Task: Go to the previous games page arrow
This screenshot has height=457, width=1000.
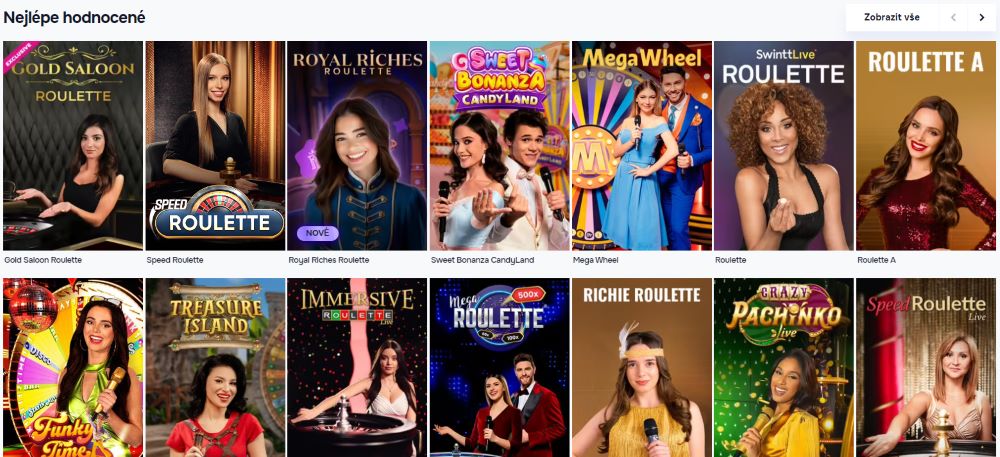Action: tap(954, 17)
